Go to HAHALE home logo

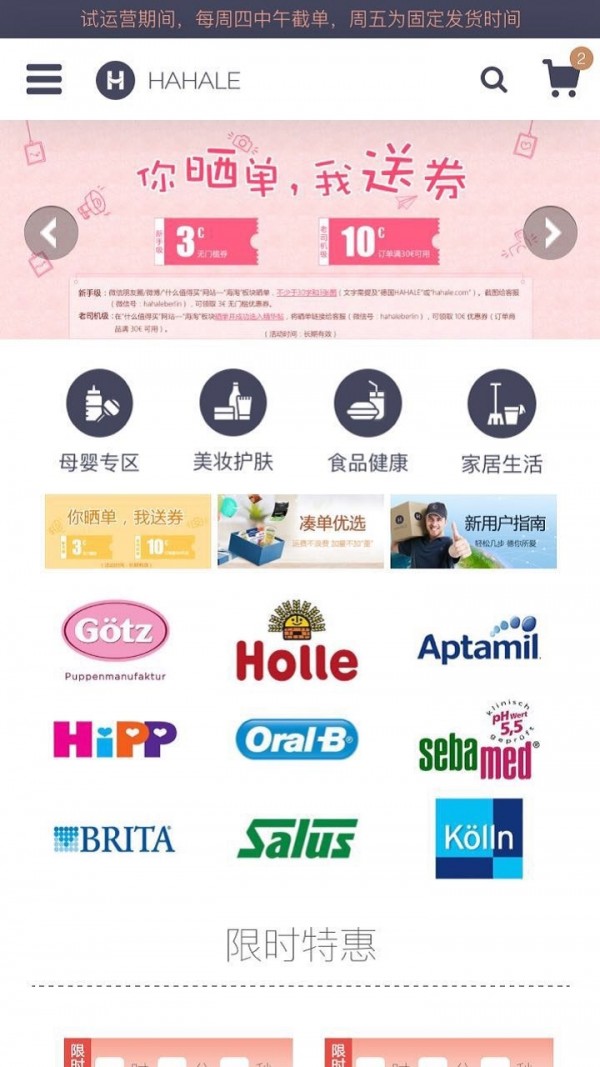[168, 80]
